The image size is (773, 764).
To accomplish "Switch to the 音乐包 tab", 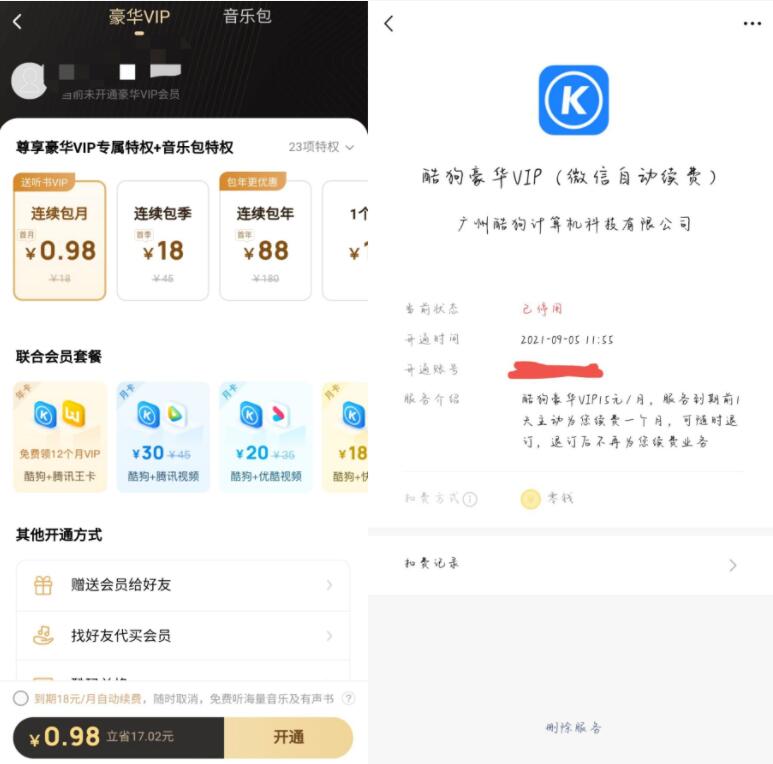I will 247,17.
